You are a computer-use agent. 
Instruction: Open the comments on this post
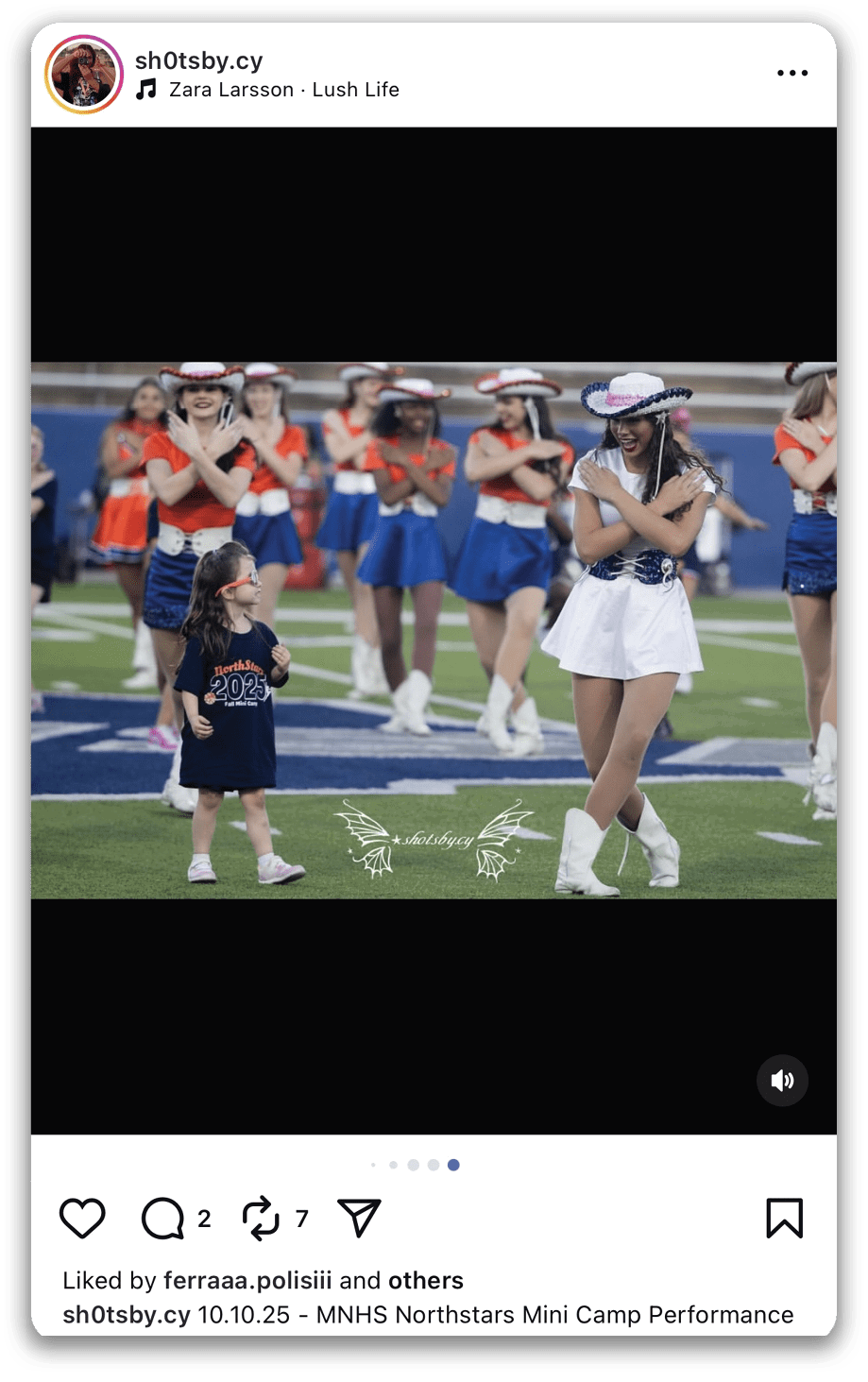click(x=163, y=1219)
